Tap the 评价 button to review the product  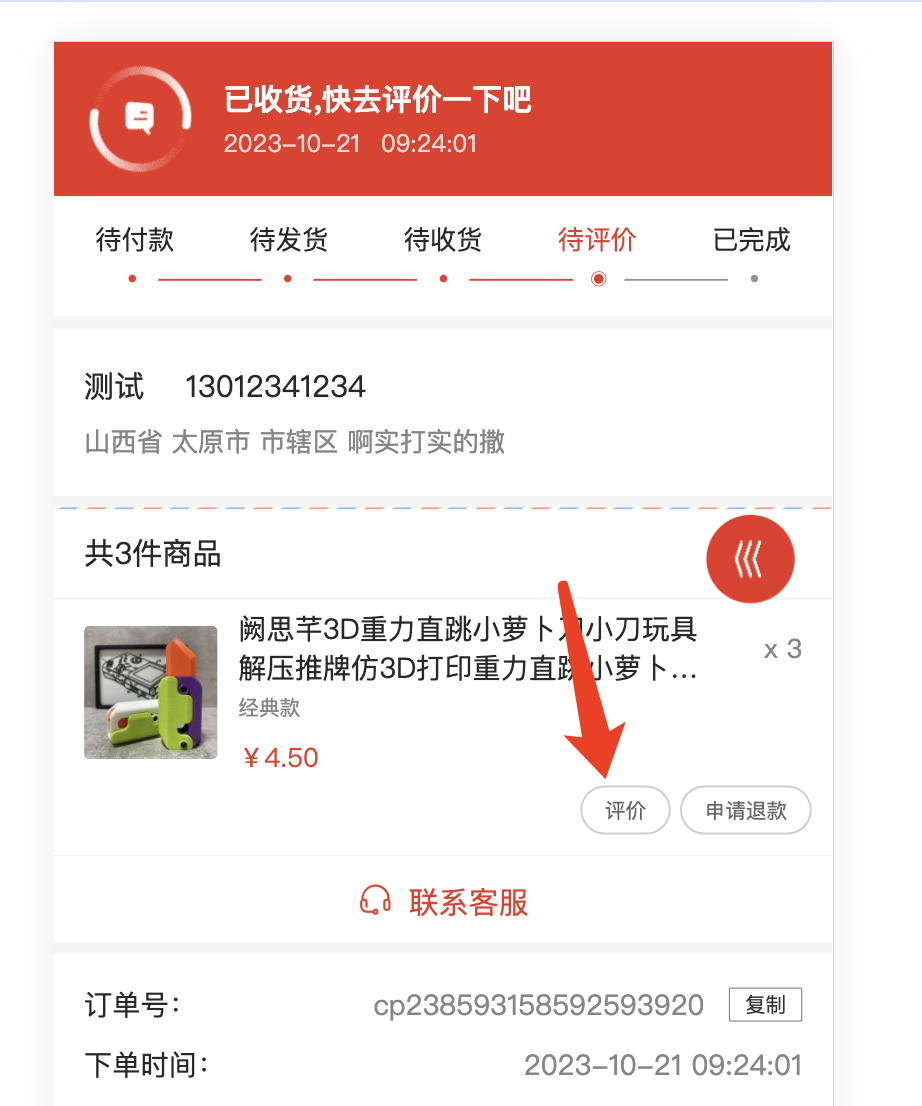point(625,810)
